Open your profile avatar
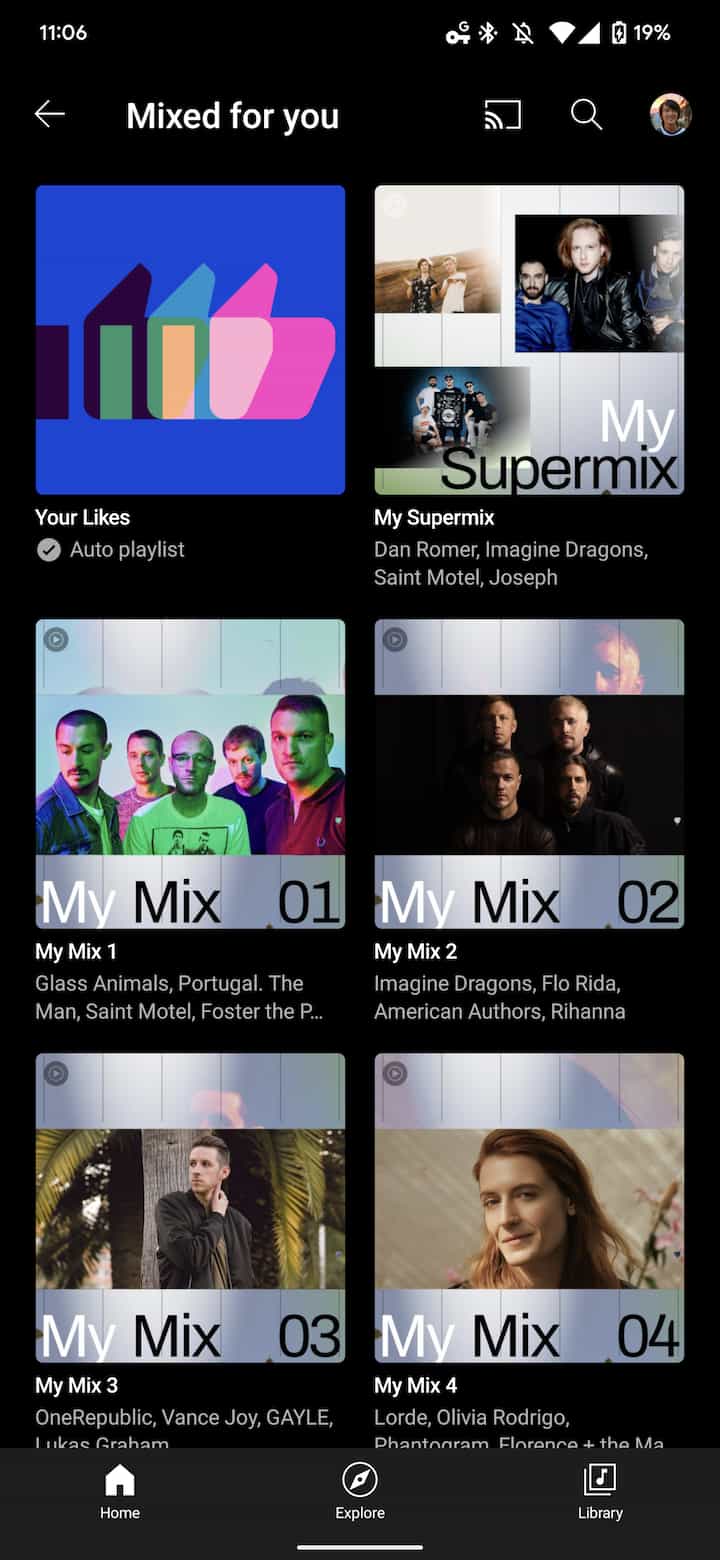 [670, 114]
